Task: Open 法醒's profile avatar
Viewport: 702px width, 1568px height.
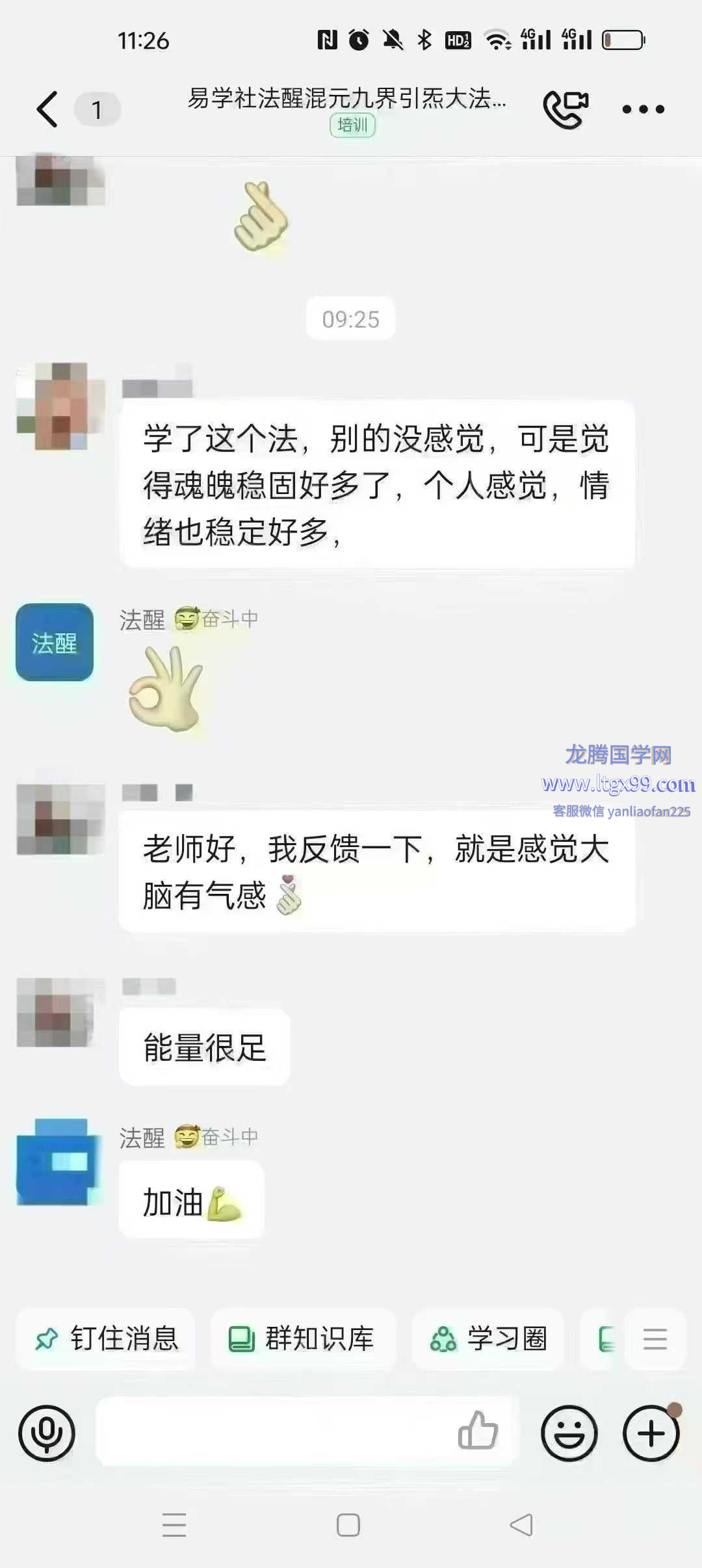Action: [55, 642]
